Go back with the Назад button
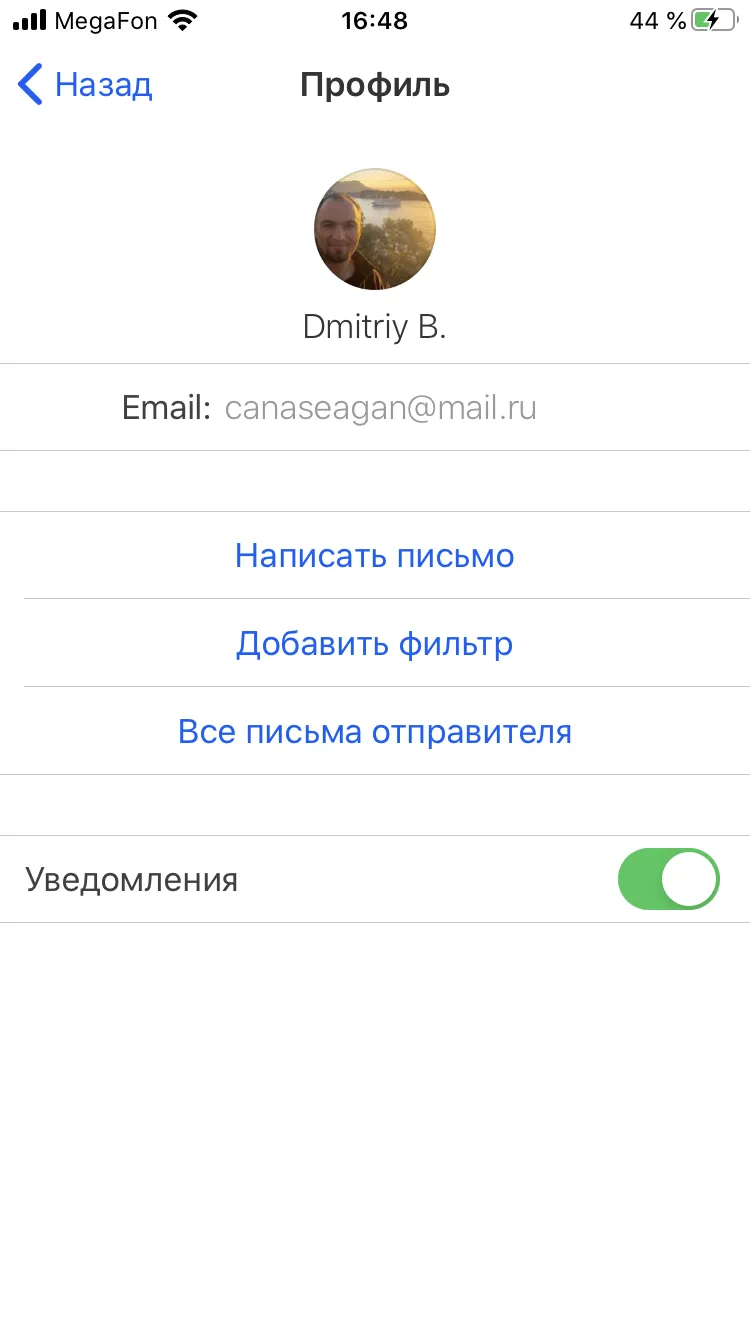This screenshot has height=1334, width=750. coord(86,85)
